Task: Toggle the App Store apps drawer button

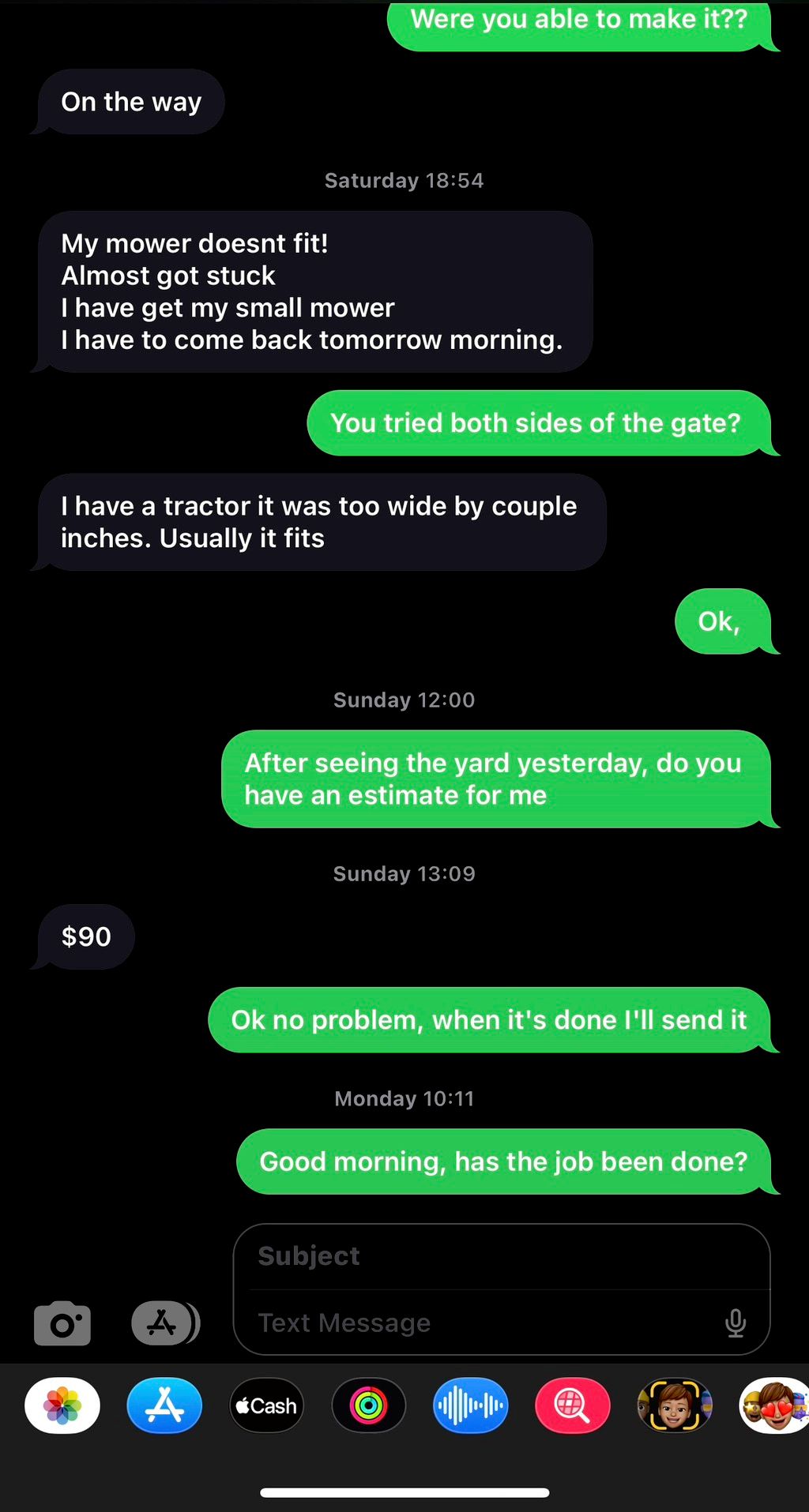Action: tap(164, 1323)
